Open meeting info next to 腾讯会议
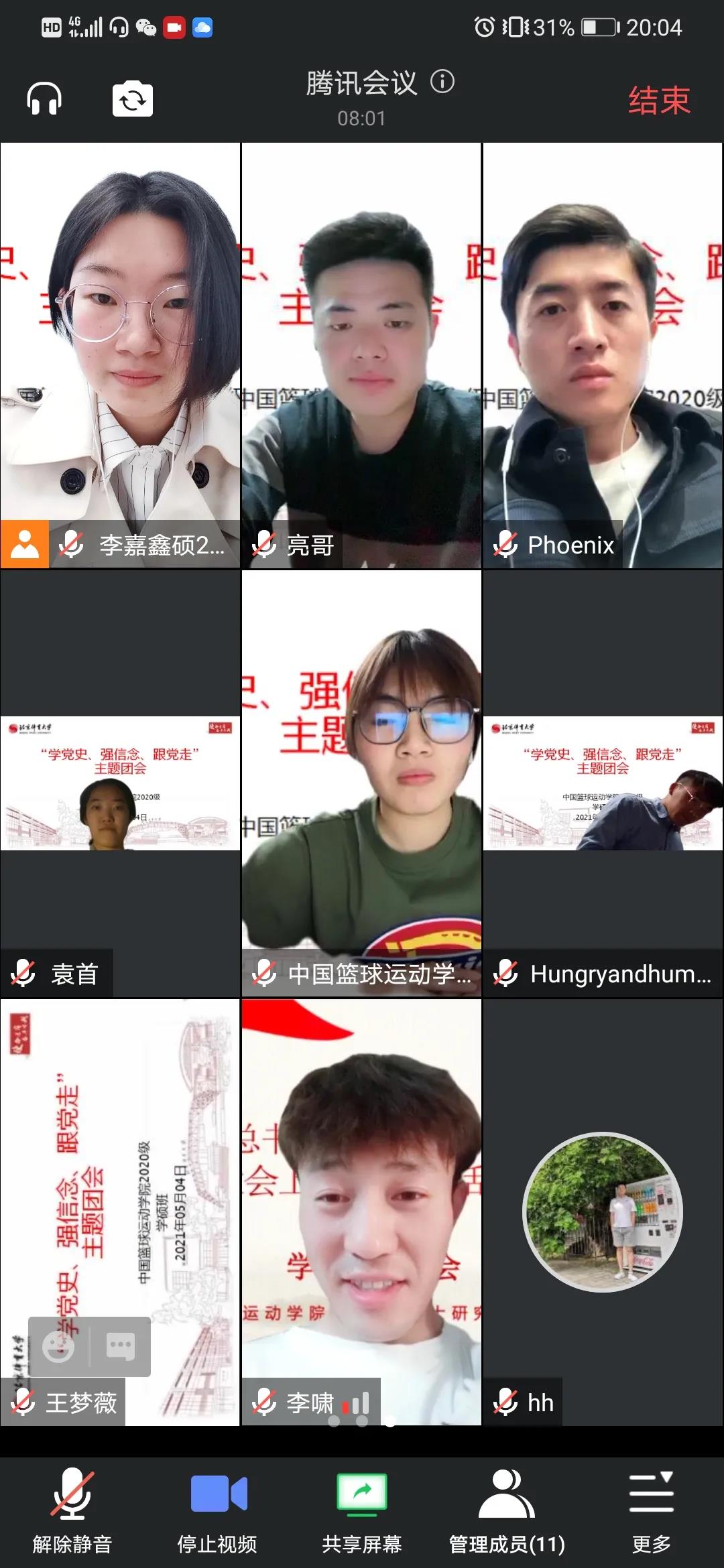724x1568 pixels. point(442,82)
